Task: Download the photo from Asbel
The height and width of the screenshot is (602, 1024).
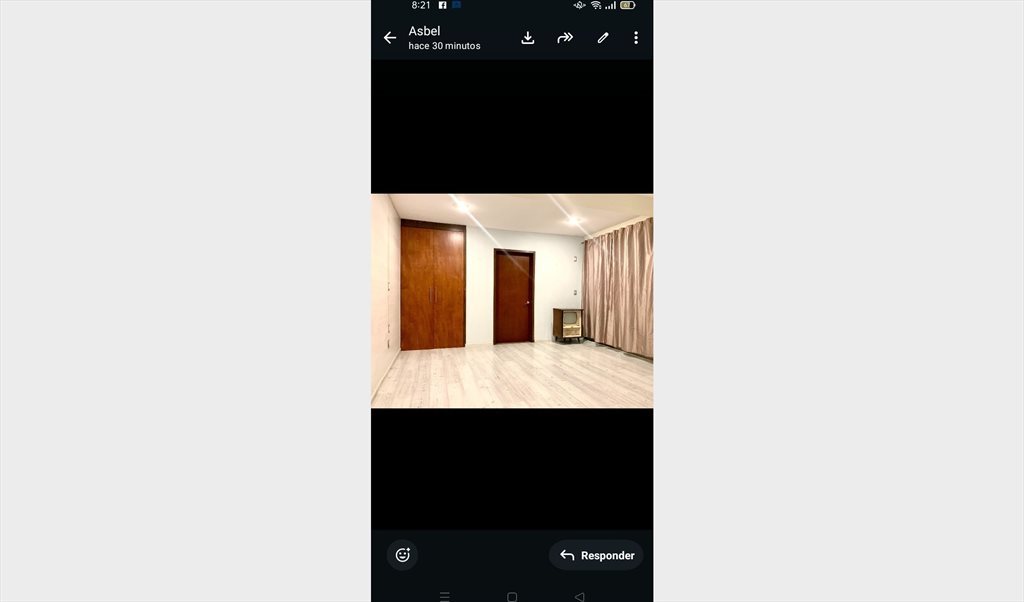Action: point(528,38)
